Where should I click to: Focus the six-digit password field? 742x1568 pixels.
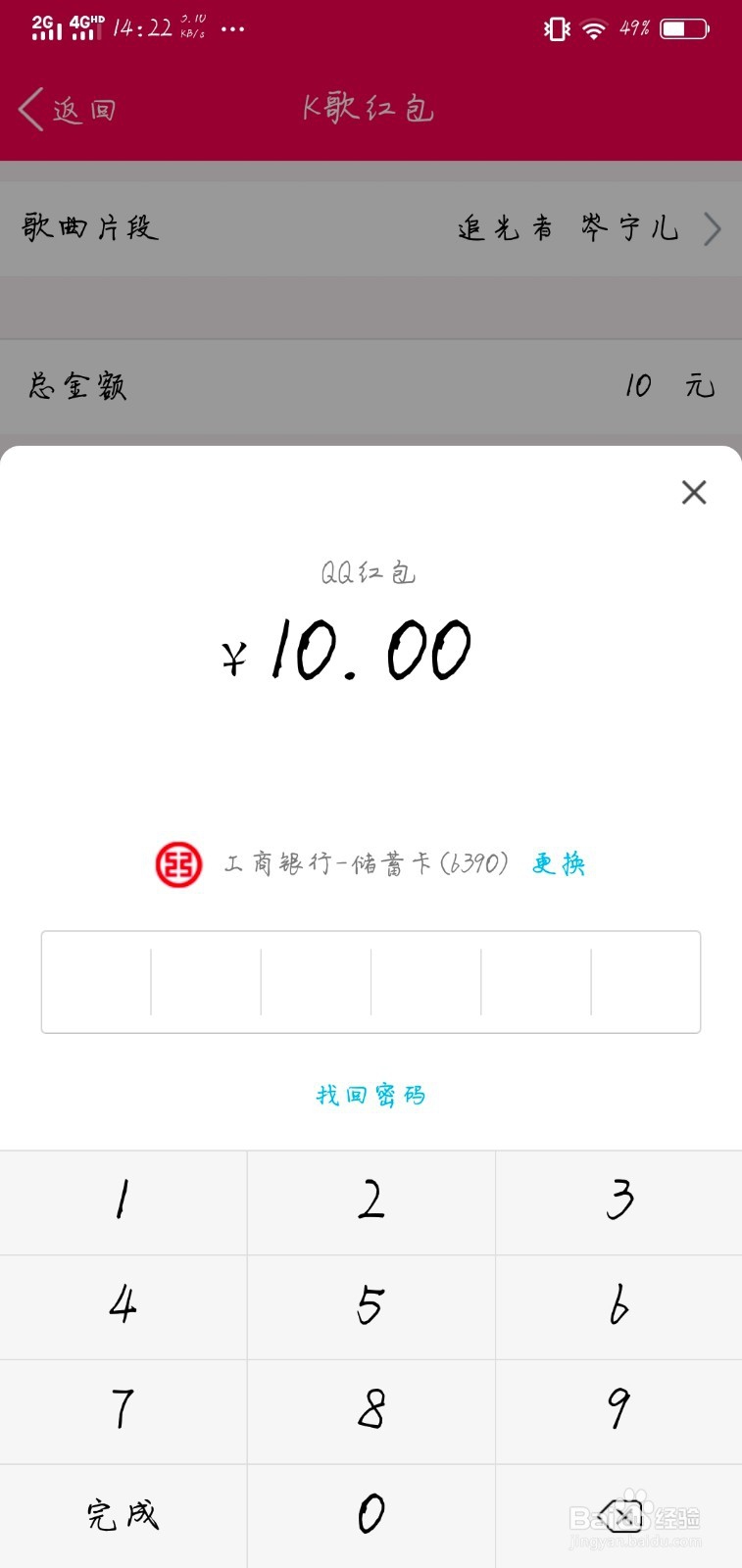tap(371, 982)
